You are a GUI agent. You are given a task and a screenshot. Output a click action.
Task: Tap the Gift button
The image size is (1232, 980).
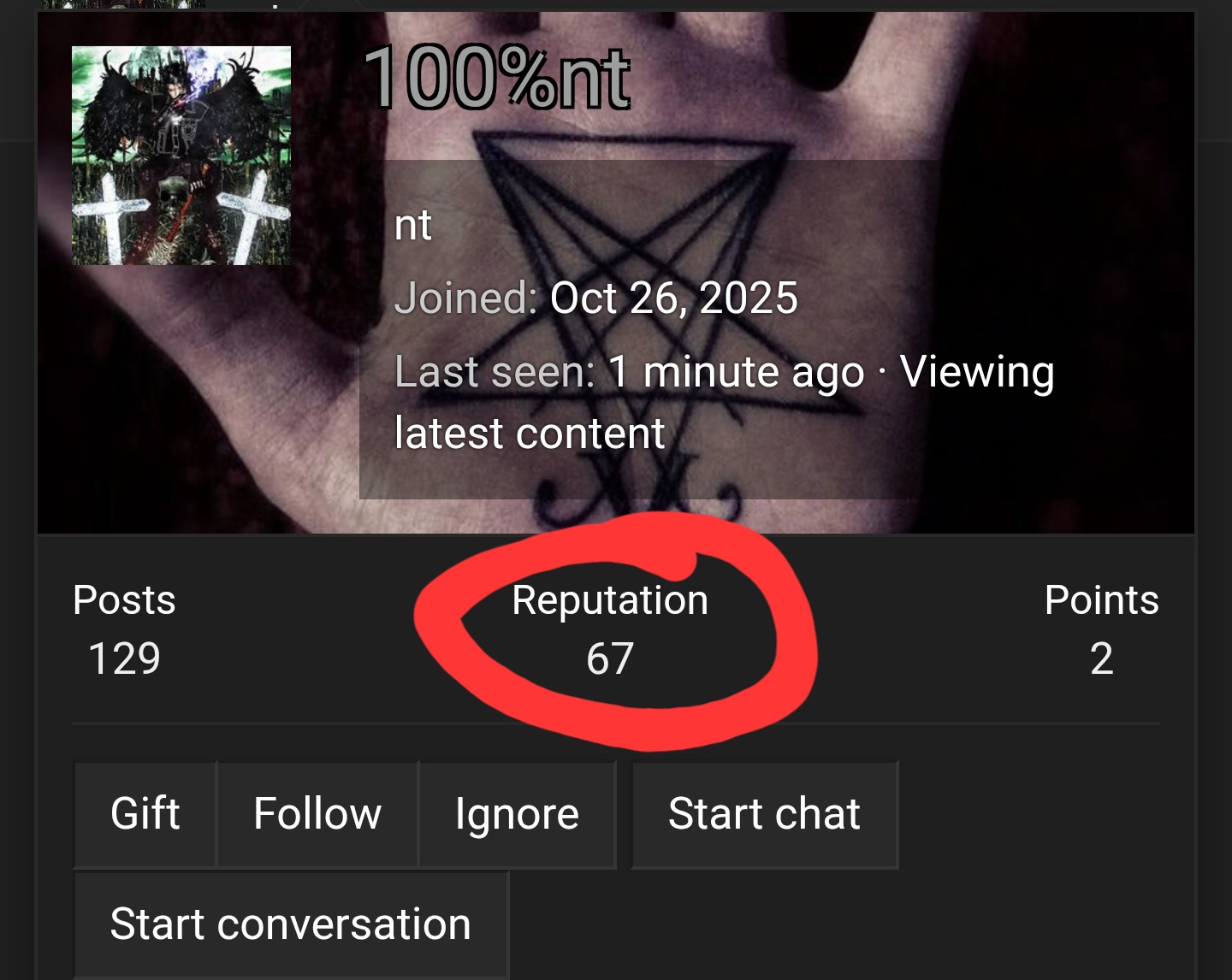145,814
